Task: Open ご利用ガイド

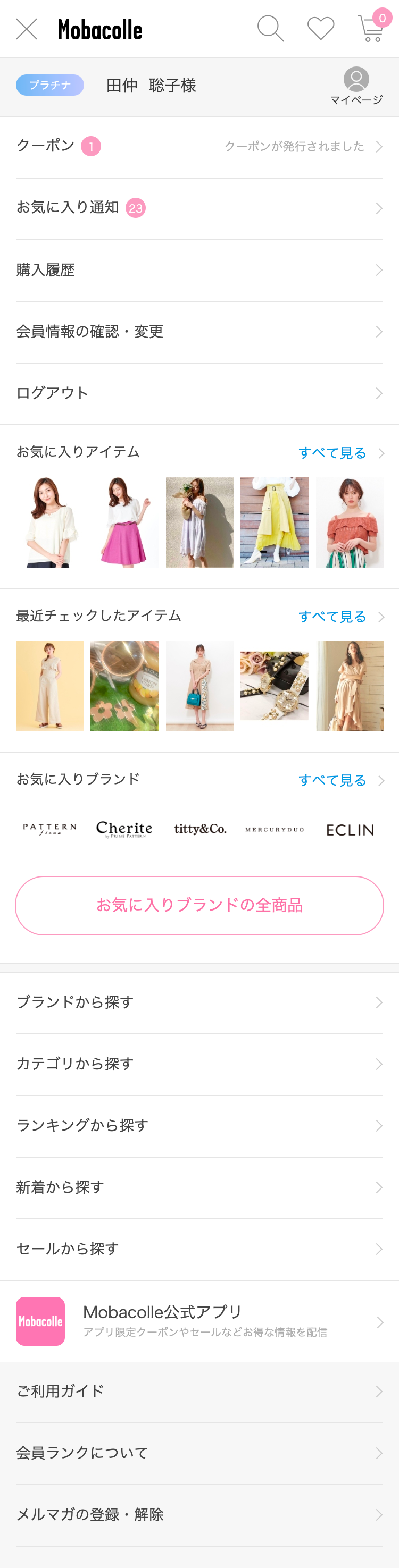Action: point(199,1392)
